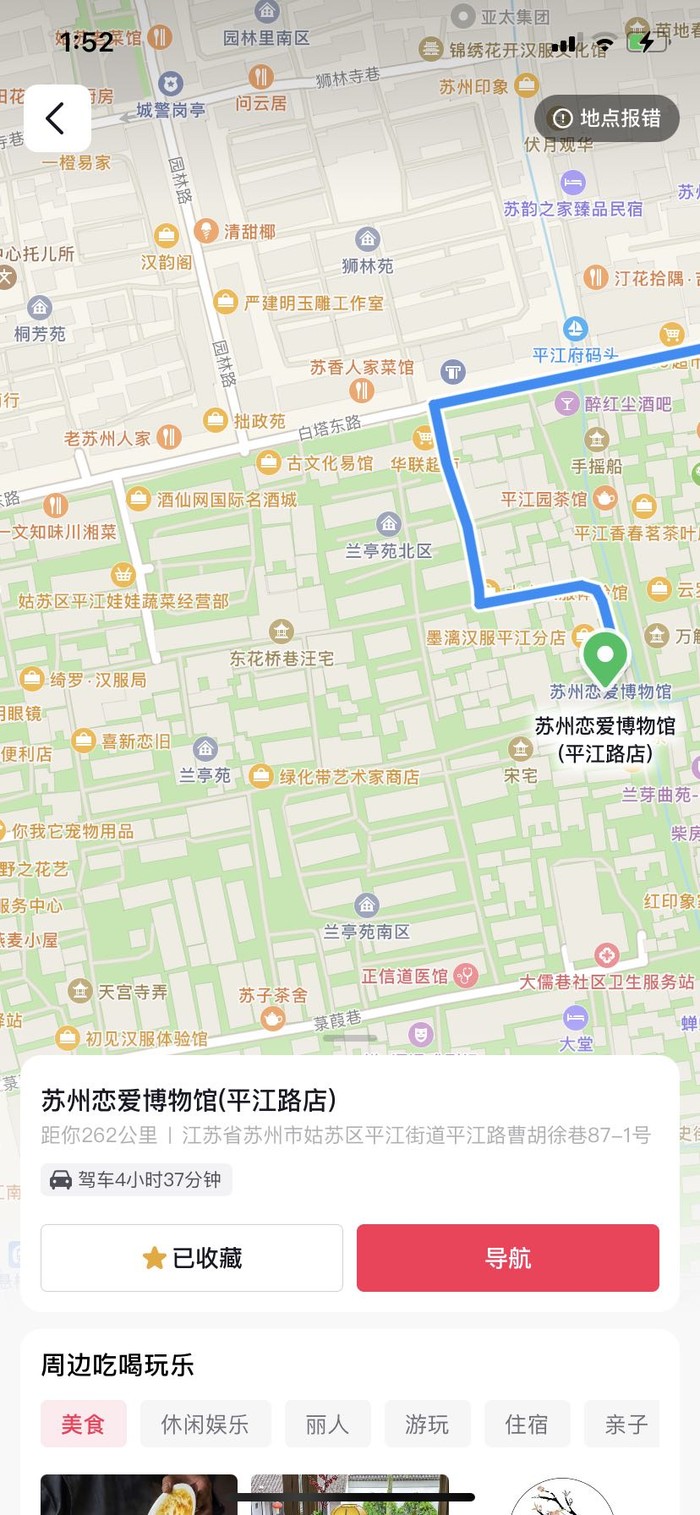Tap the green pin for 苏州恋爱博物馆
This screenshot has width=700, height=1515.
pos(605,657)
